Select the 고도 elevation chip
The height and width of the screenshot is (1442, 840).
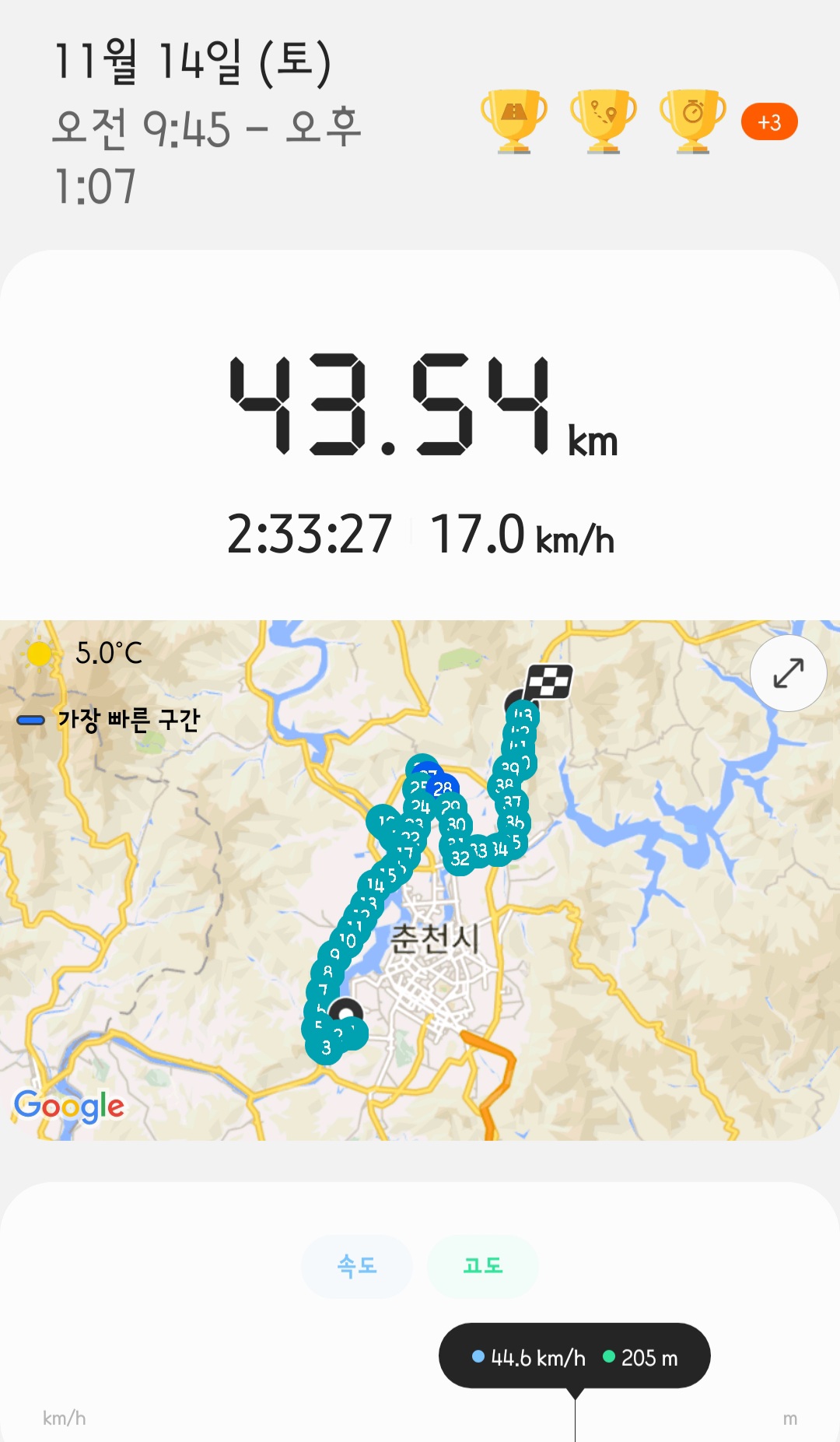[482, 1266]
